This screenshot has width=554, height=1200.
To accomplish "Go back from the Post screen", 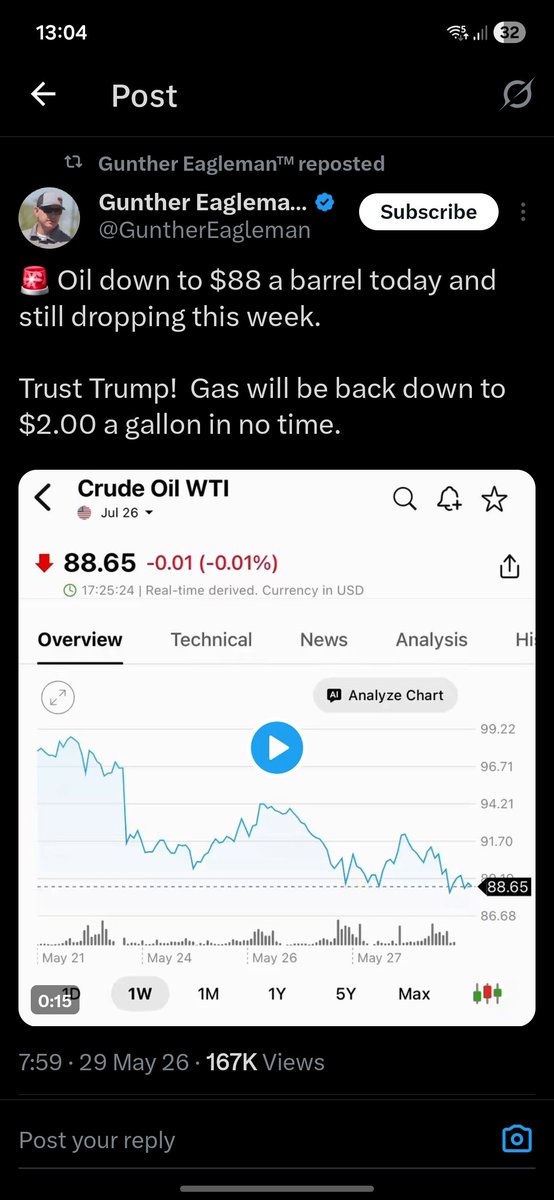I will pyautogui.click(x=43, y=95).
